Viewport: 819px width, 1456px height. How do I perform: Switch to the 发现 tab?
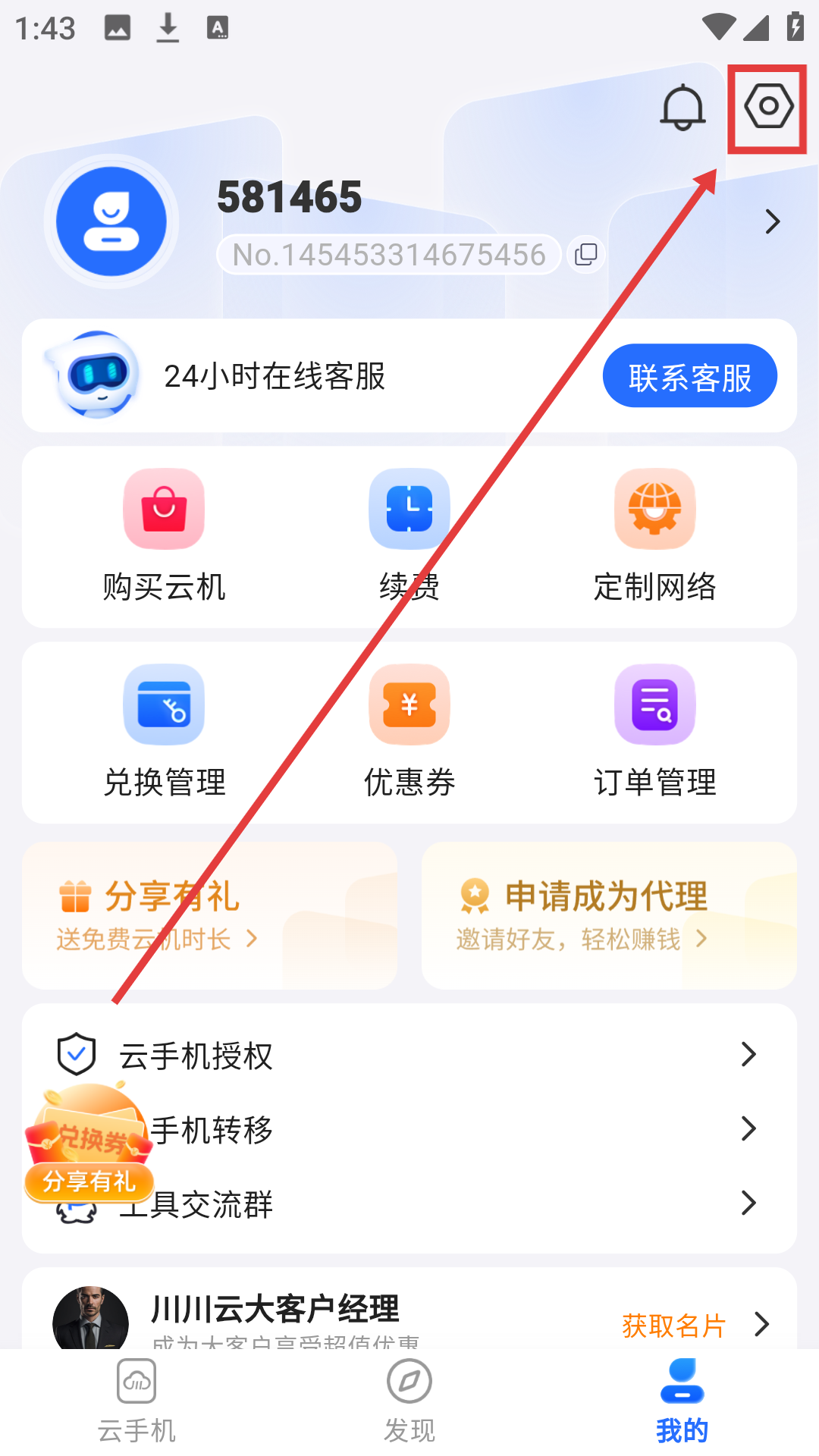[409, 1401]
